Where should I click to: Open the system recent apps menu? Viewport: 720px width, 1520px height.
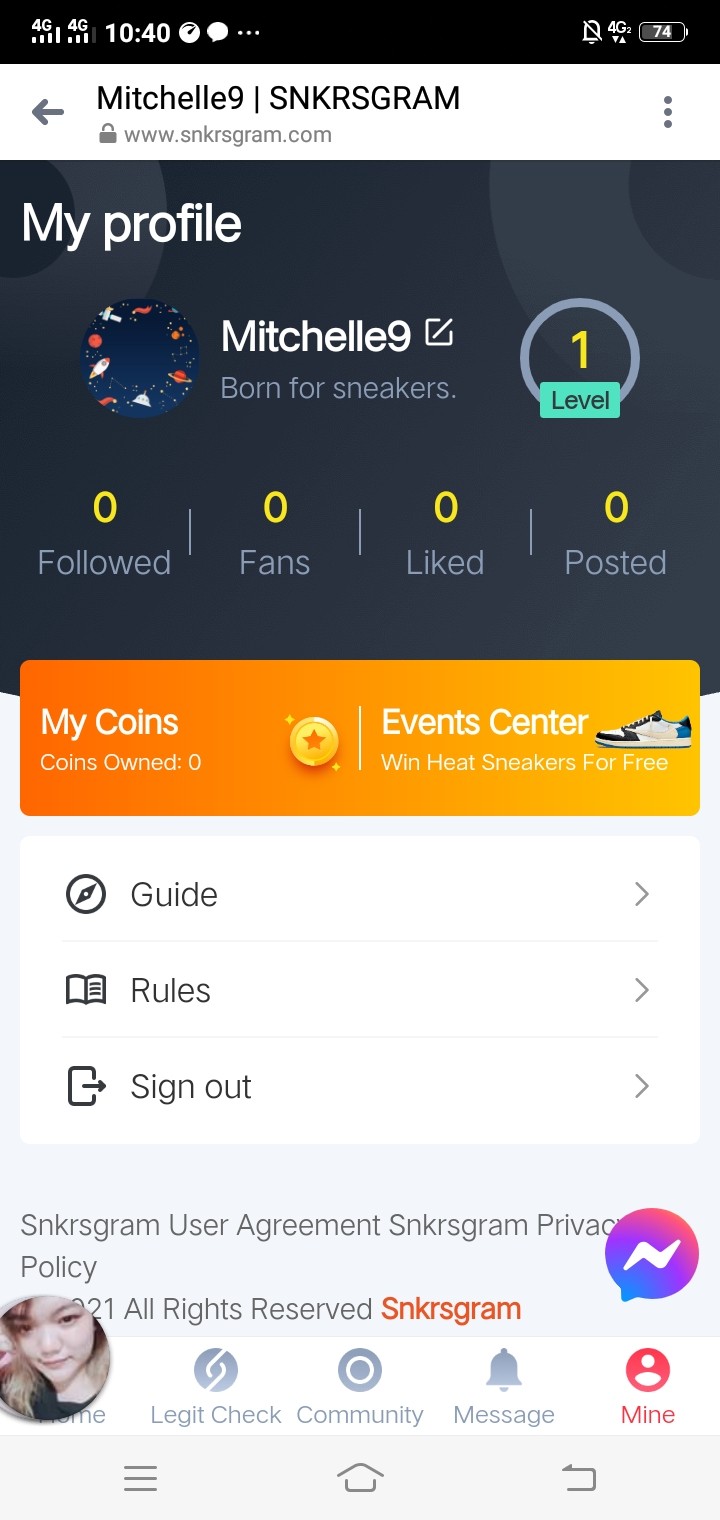(x=140, y=1477)
